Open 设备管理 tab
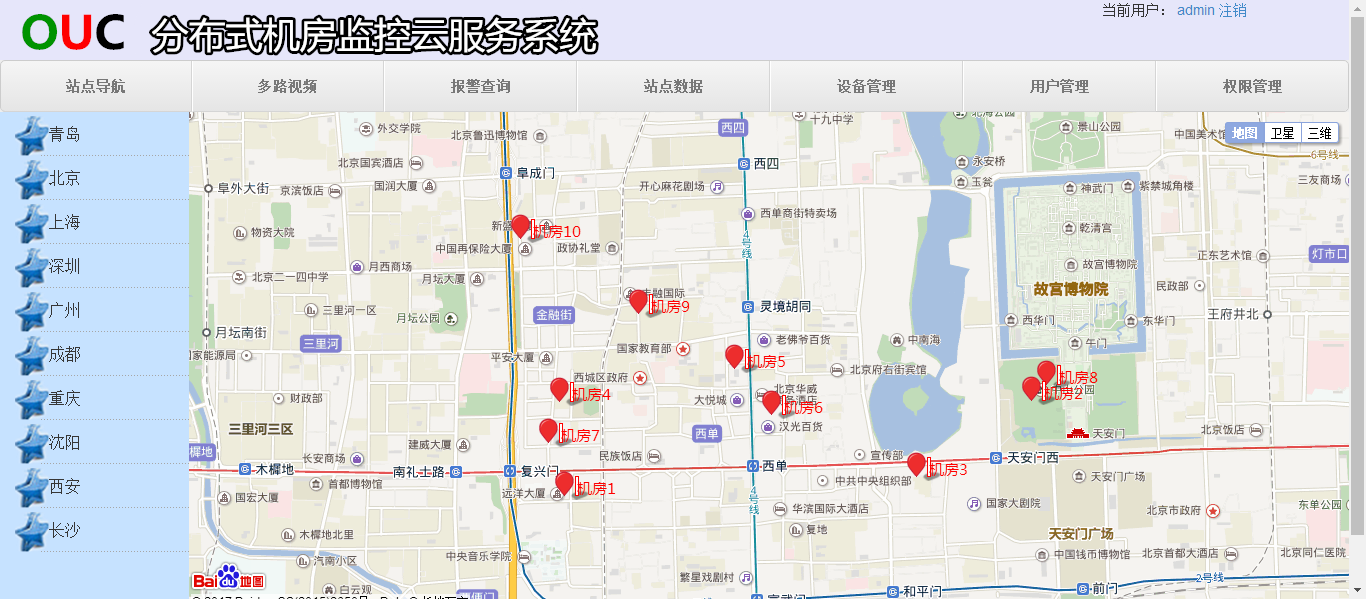The width and height of the screenshot is (1366, 599). [866, 86]
